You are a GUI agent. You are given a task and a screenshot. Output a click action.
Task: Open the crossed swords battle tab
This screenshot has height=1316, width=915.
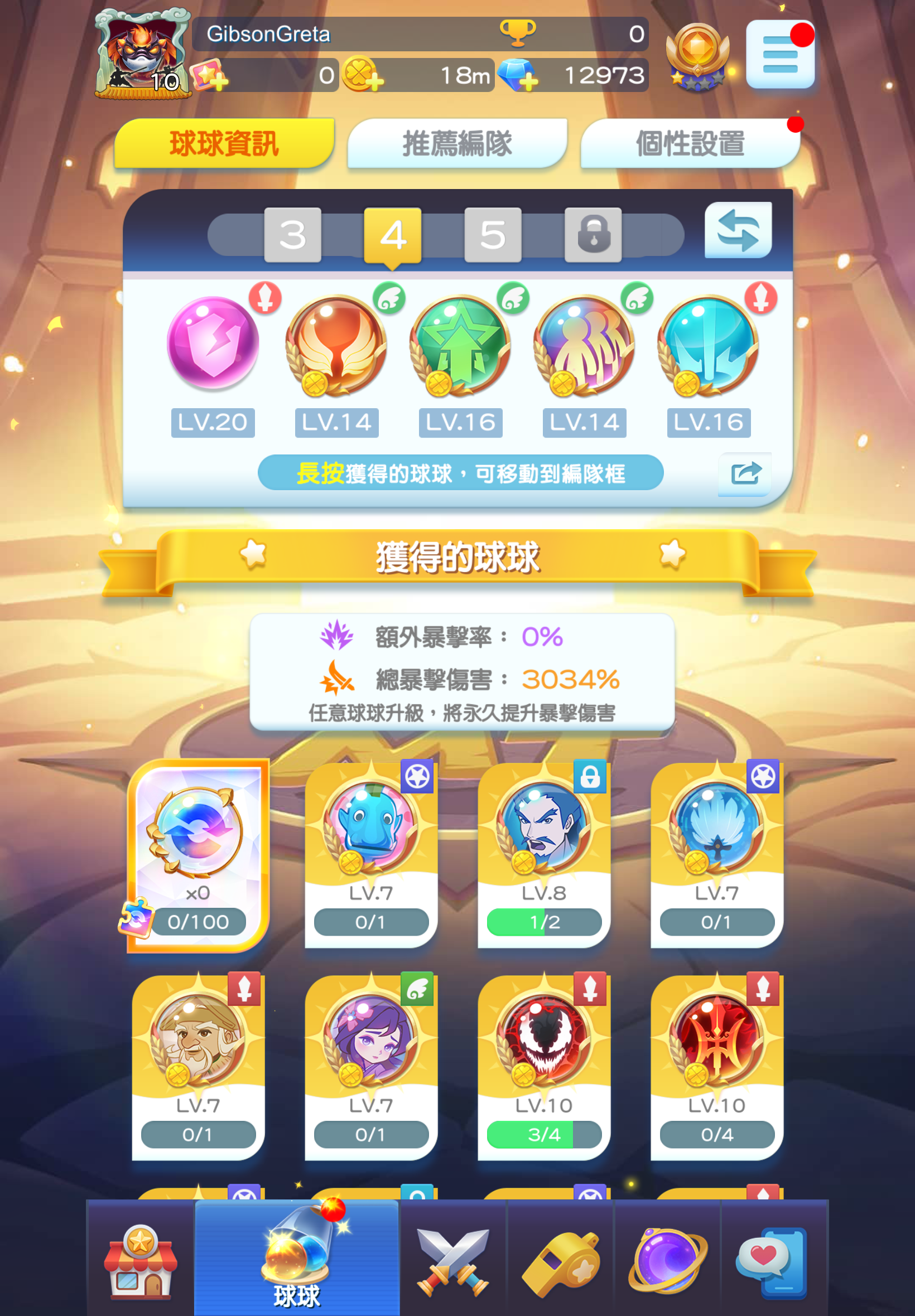click(x=453, y=1261)
